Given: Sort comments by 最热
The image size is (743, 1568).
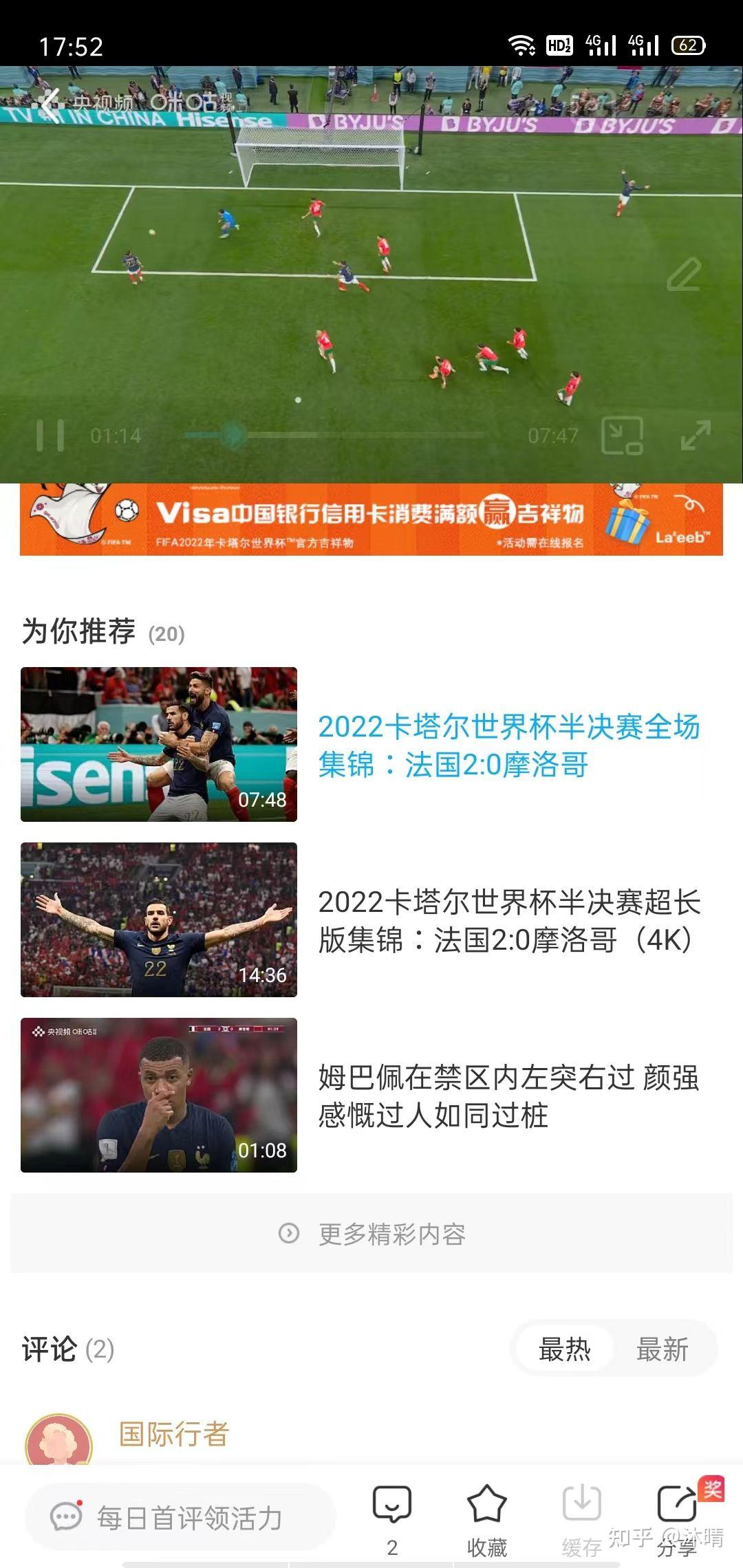Looking at the screenshot, I should 564,1349.
